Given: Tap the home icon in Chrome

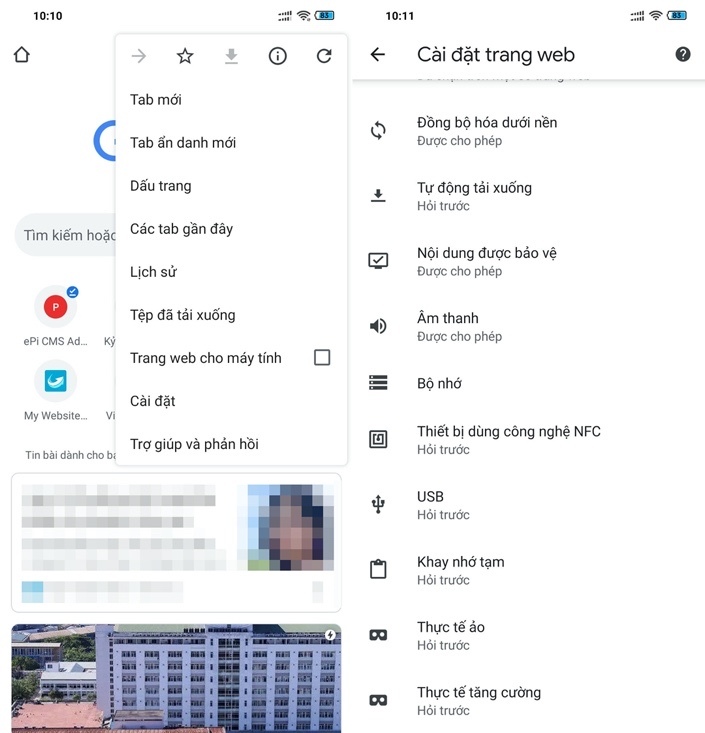Looking at the screenshot, I should click(22, 55).
